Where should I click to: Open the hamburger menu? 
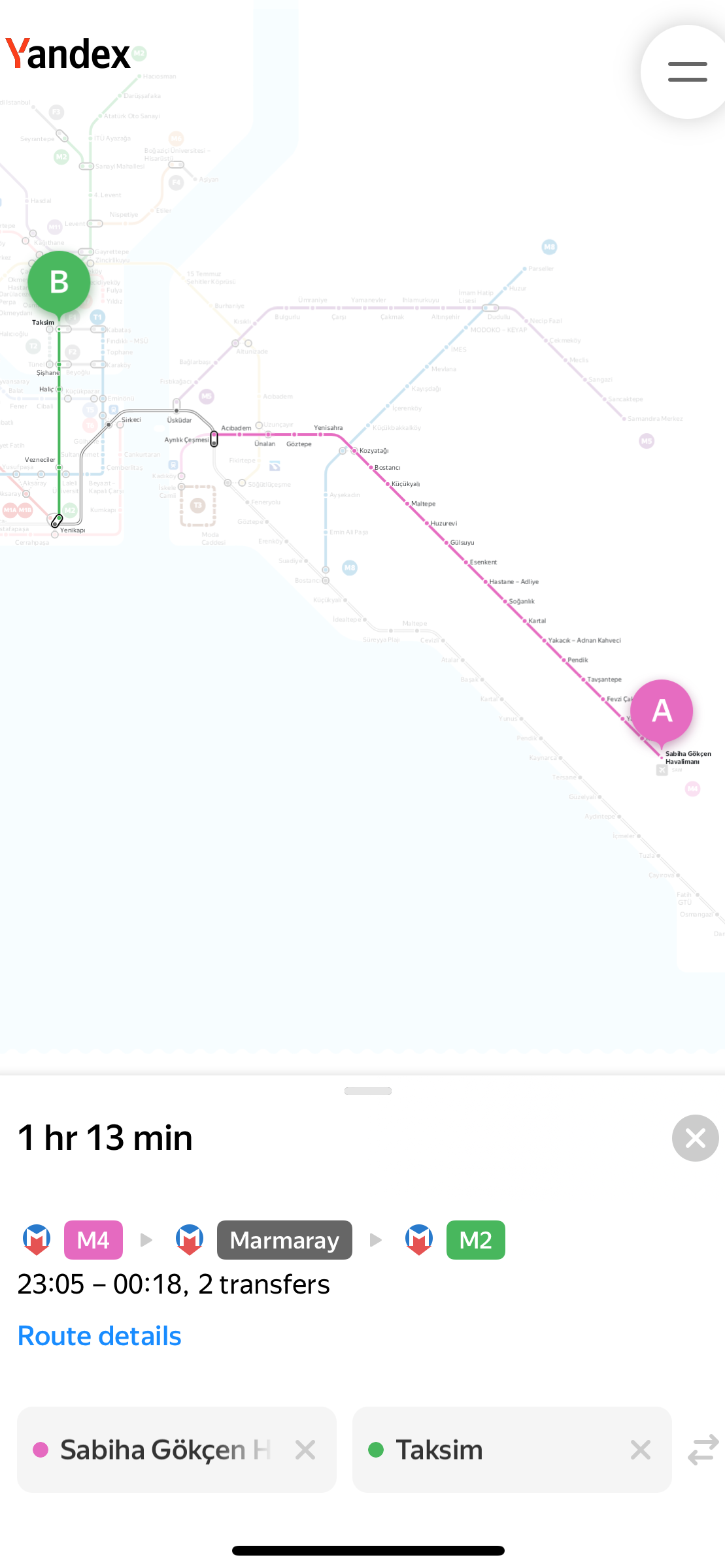(687, 72)
